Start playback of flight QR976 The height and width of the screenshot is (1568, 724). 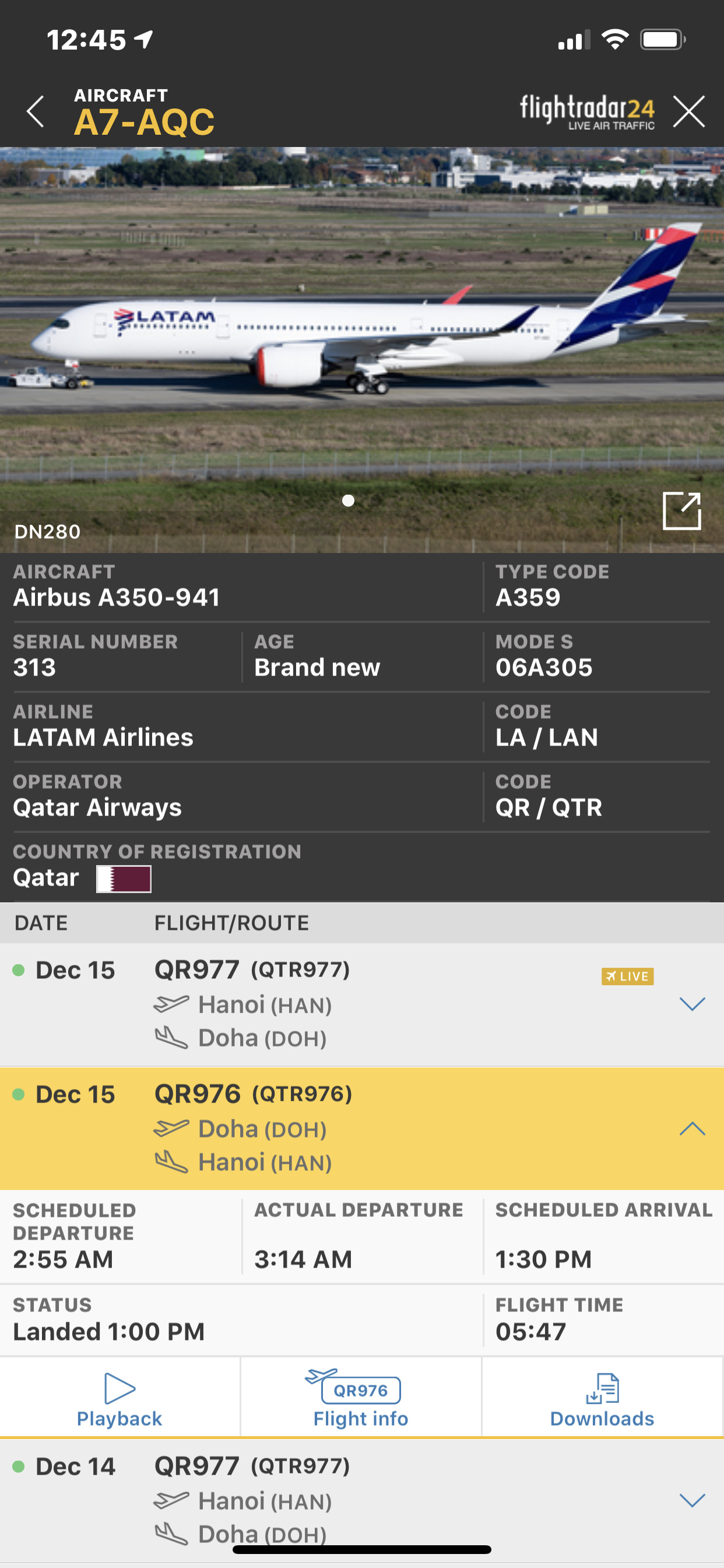pyautogui.click(x=120, y=1399)
